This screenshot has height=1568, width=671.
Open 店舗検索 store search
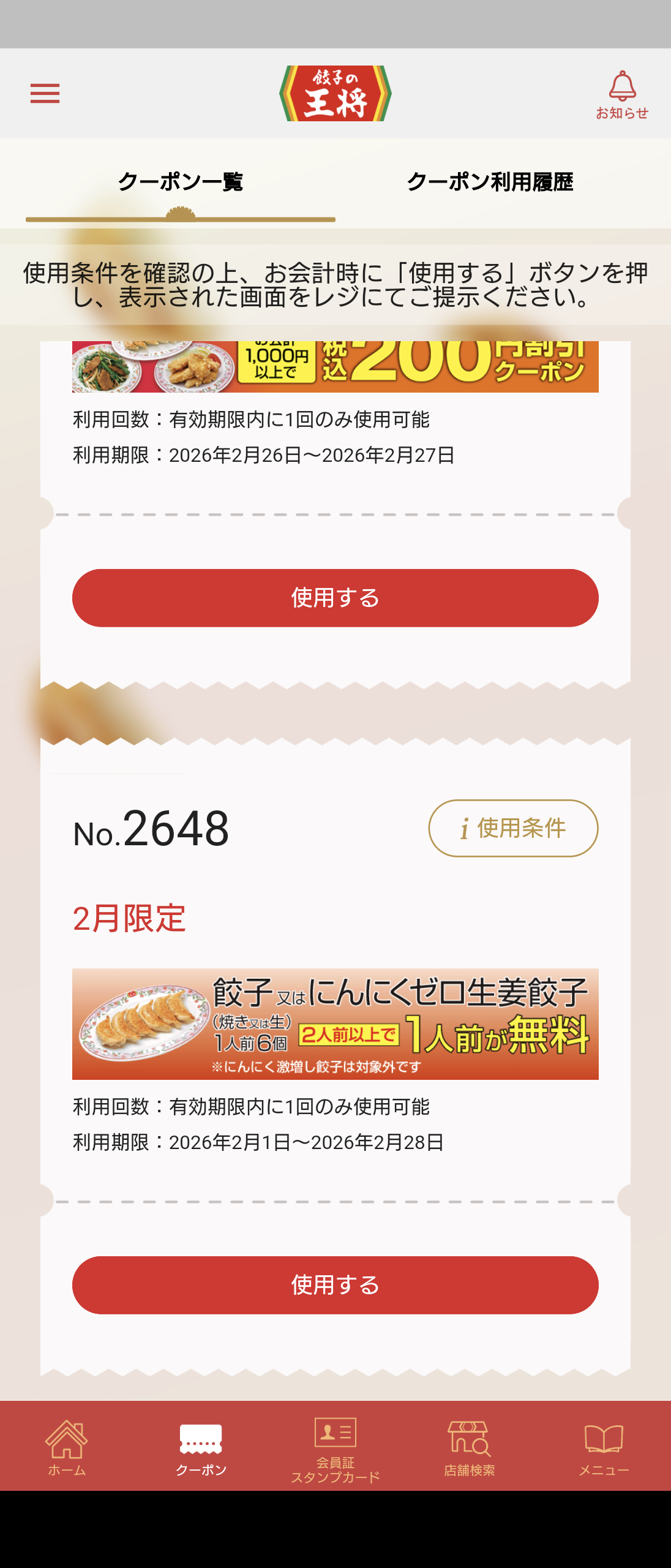[469, 1447]
